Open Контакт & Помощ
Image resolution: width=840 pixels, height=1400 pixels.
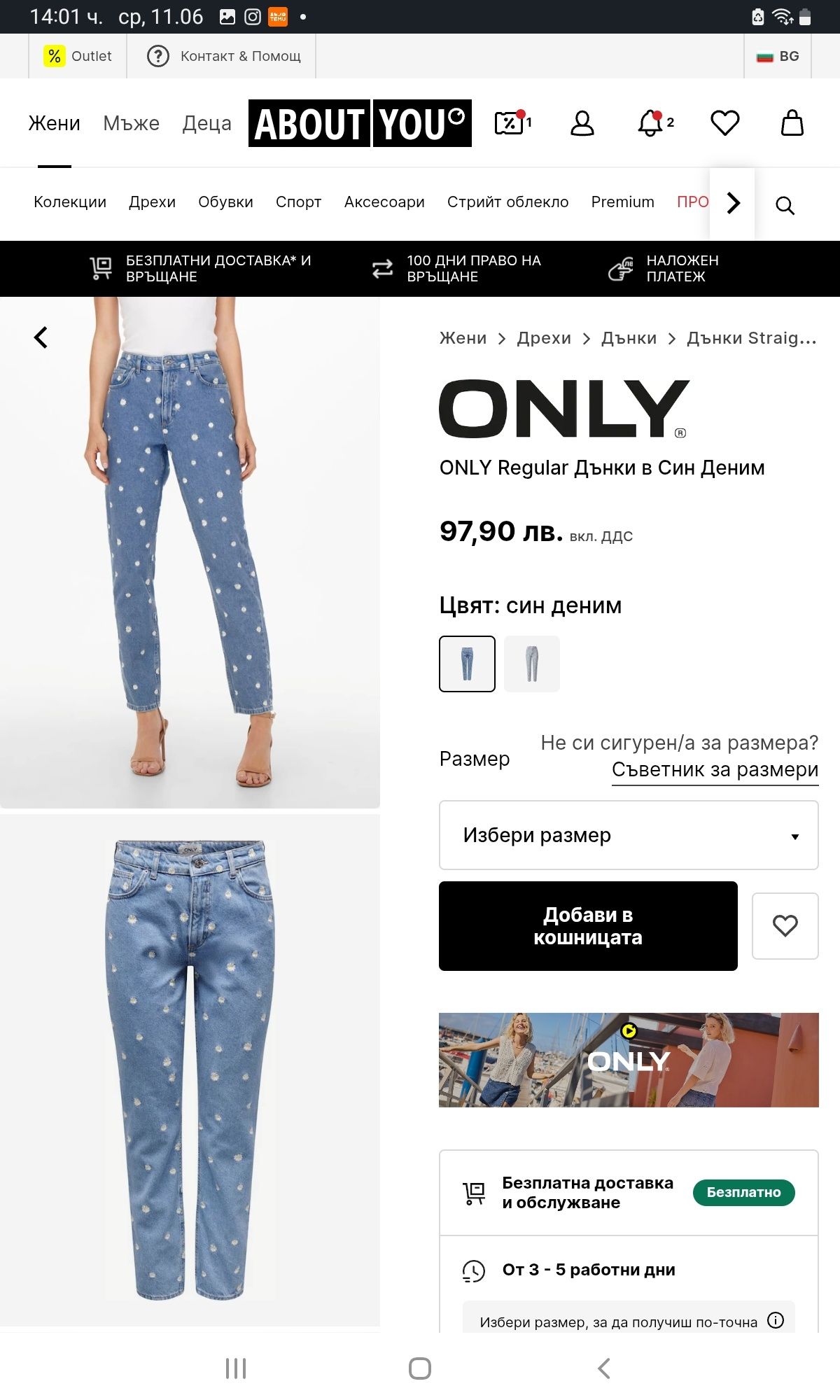pyautogui.click(x=224, y=56)
